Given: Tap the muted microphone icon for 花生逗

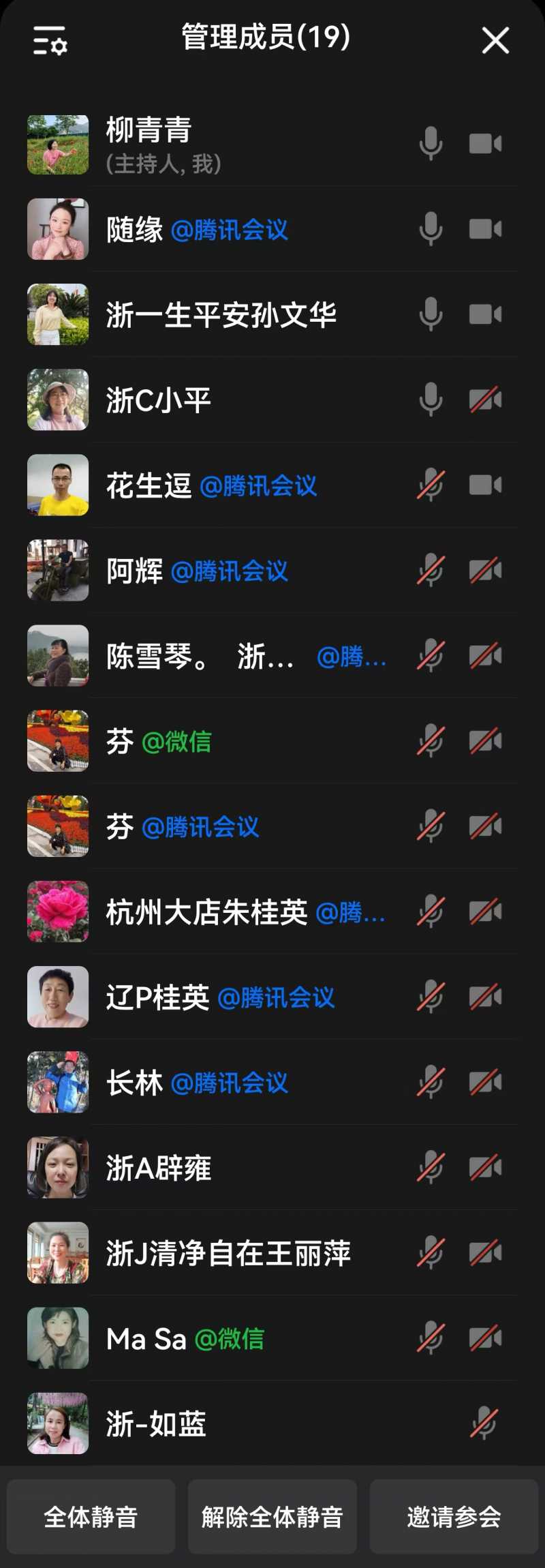Looking at the screenshot, I should coord(431,485).
